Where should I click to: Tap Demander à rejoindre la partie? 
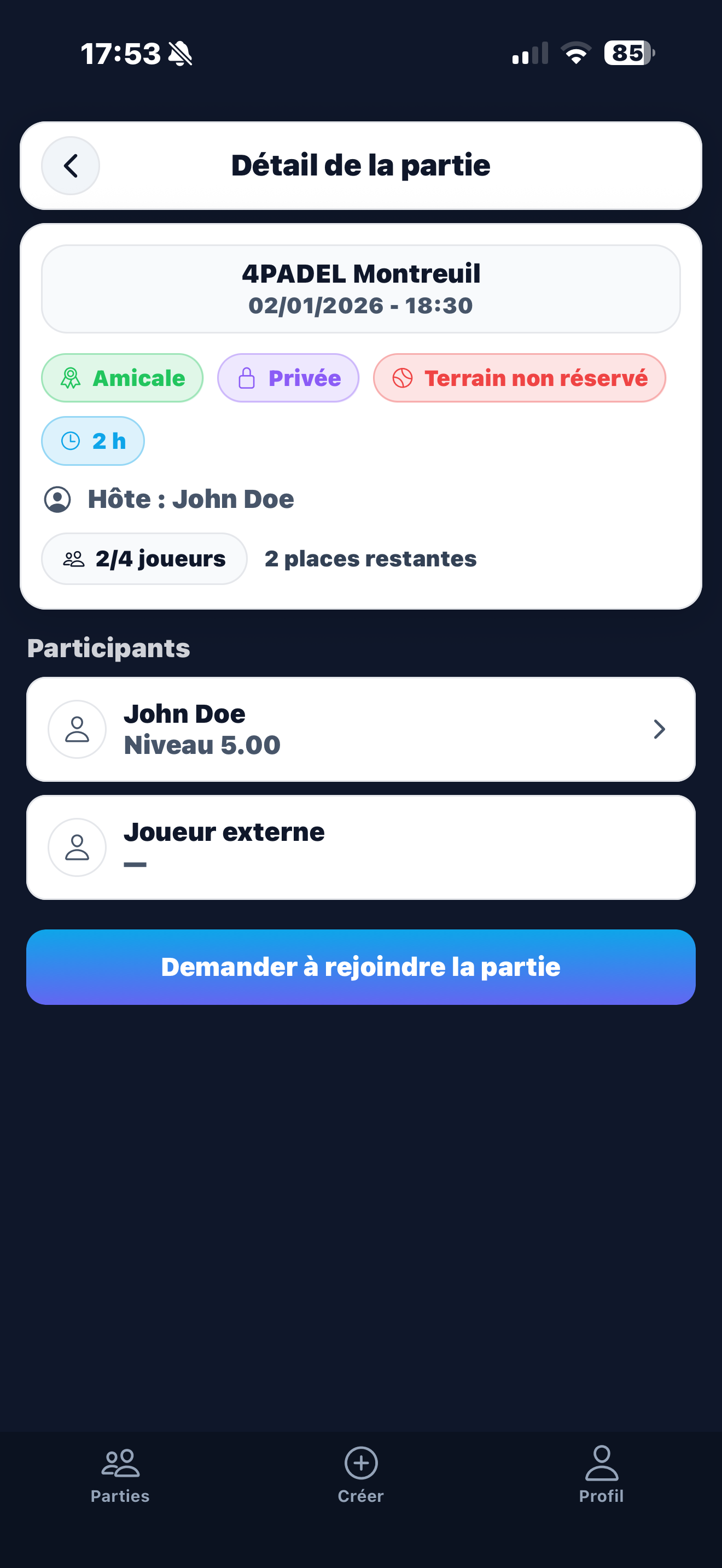[x=361, y=967]
